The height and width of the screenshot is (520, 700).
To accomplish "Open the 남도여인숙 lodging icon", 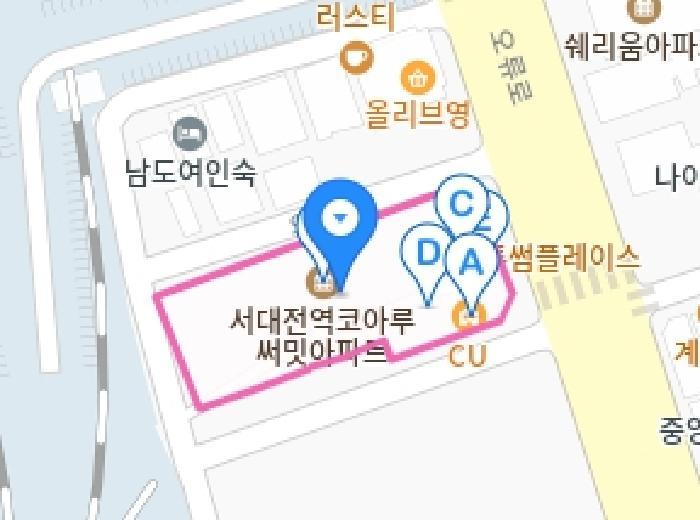I will [x=190, y=133].
